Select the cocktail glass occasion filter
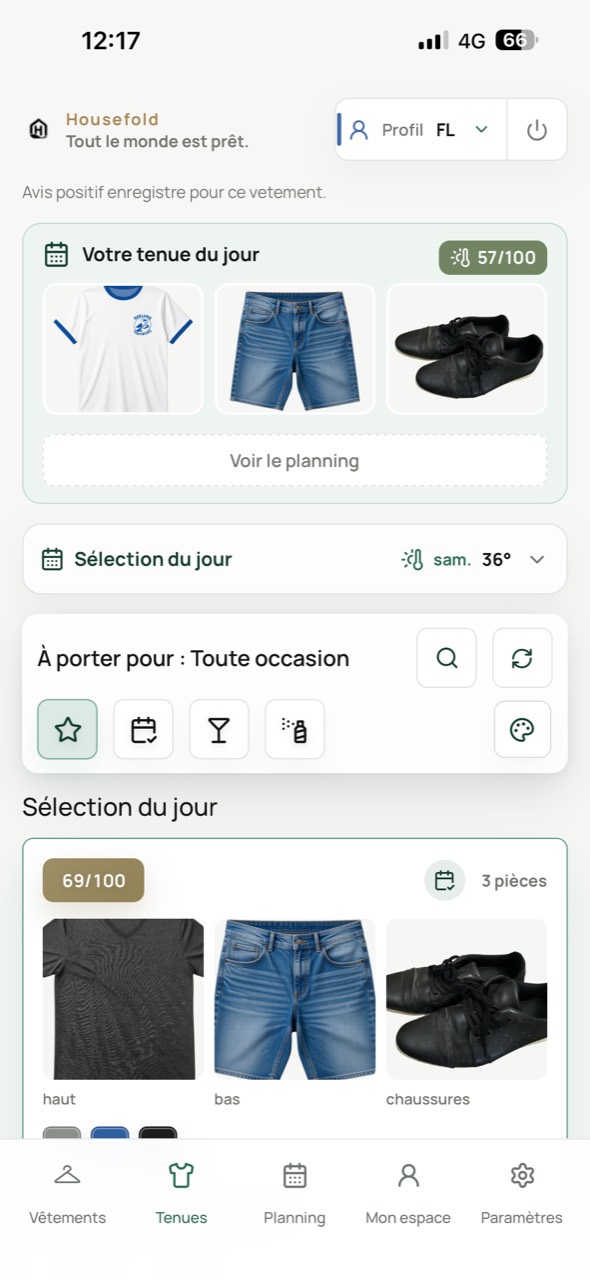Screen dimensions: 590x1280 click(x=219, y=729)
